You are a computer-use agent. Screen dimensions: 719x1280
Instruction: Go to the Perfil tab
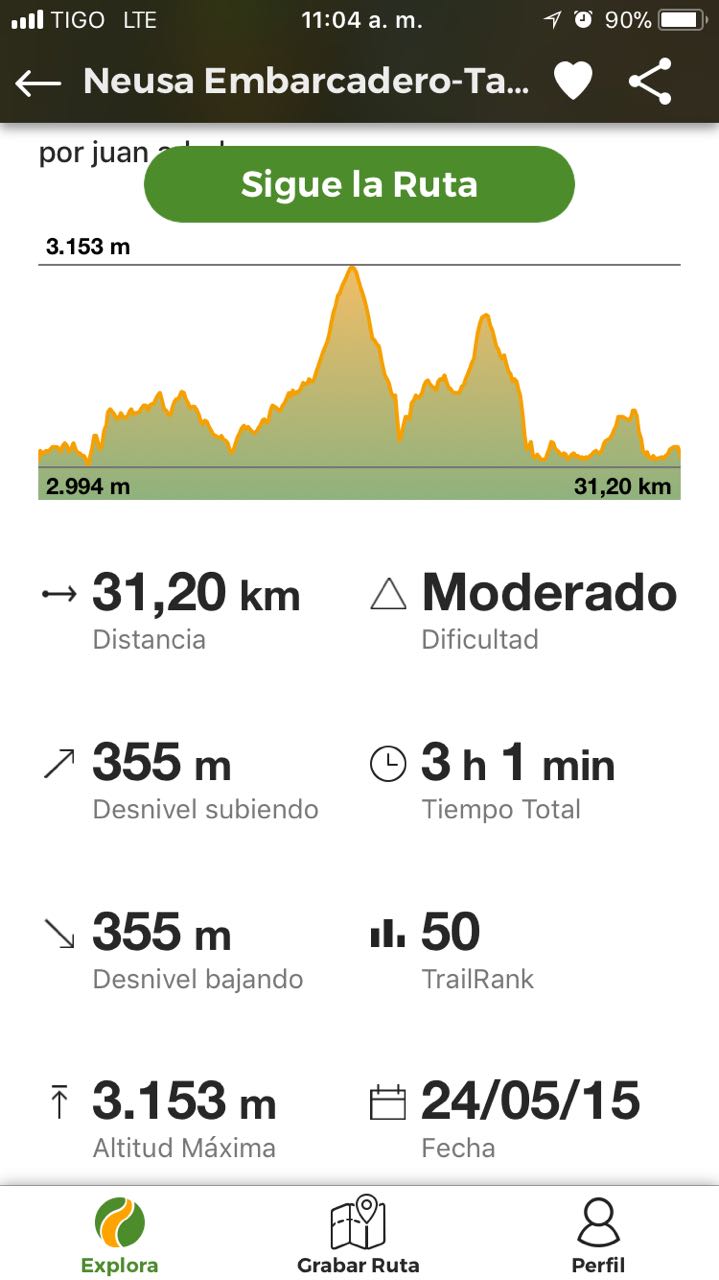(x=598, y=1236)
